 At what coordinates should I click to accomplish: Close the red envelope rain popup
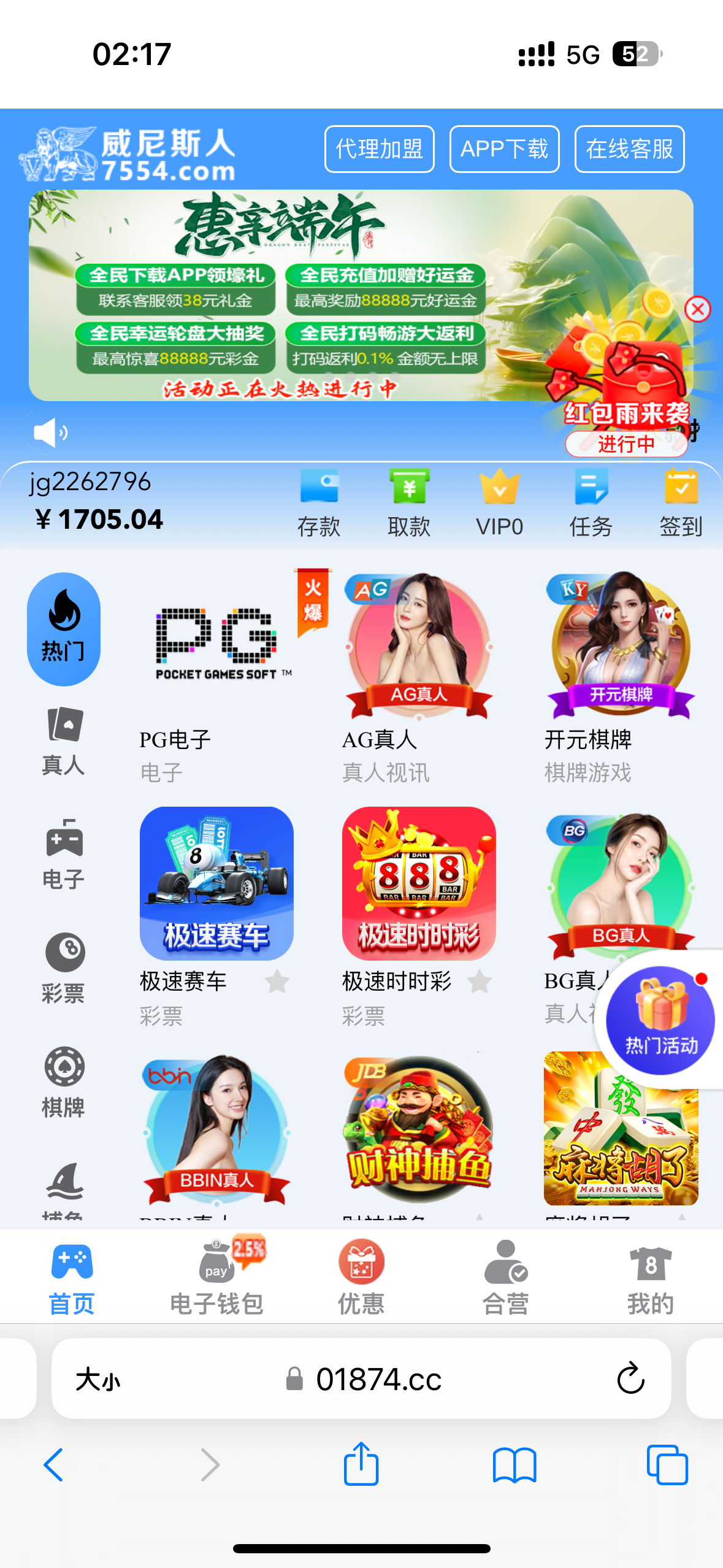click(698, 309)
